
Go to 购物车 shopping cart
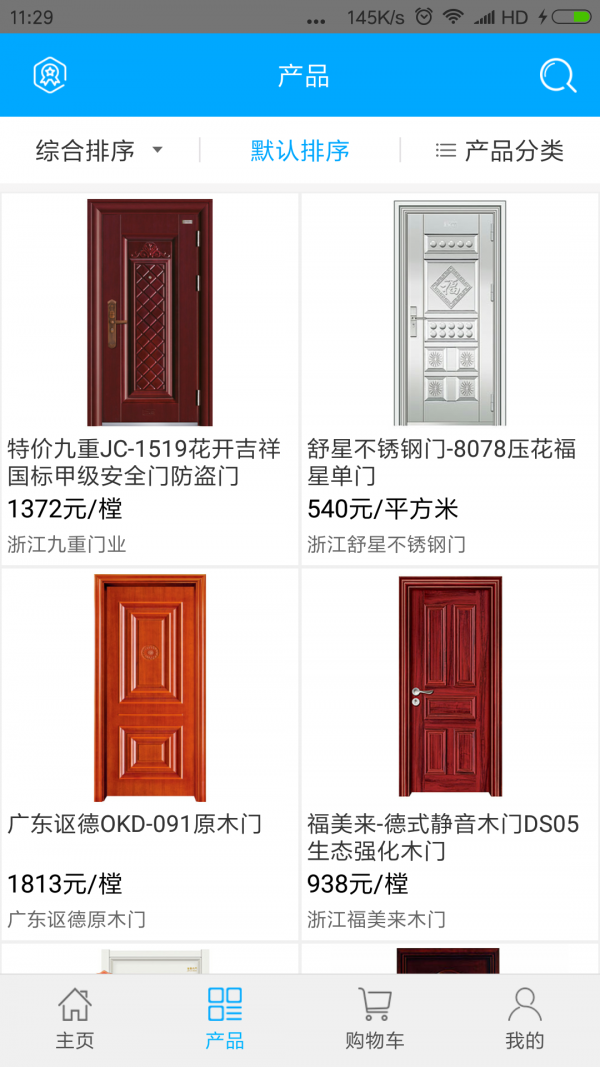375,1018
